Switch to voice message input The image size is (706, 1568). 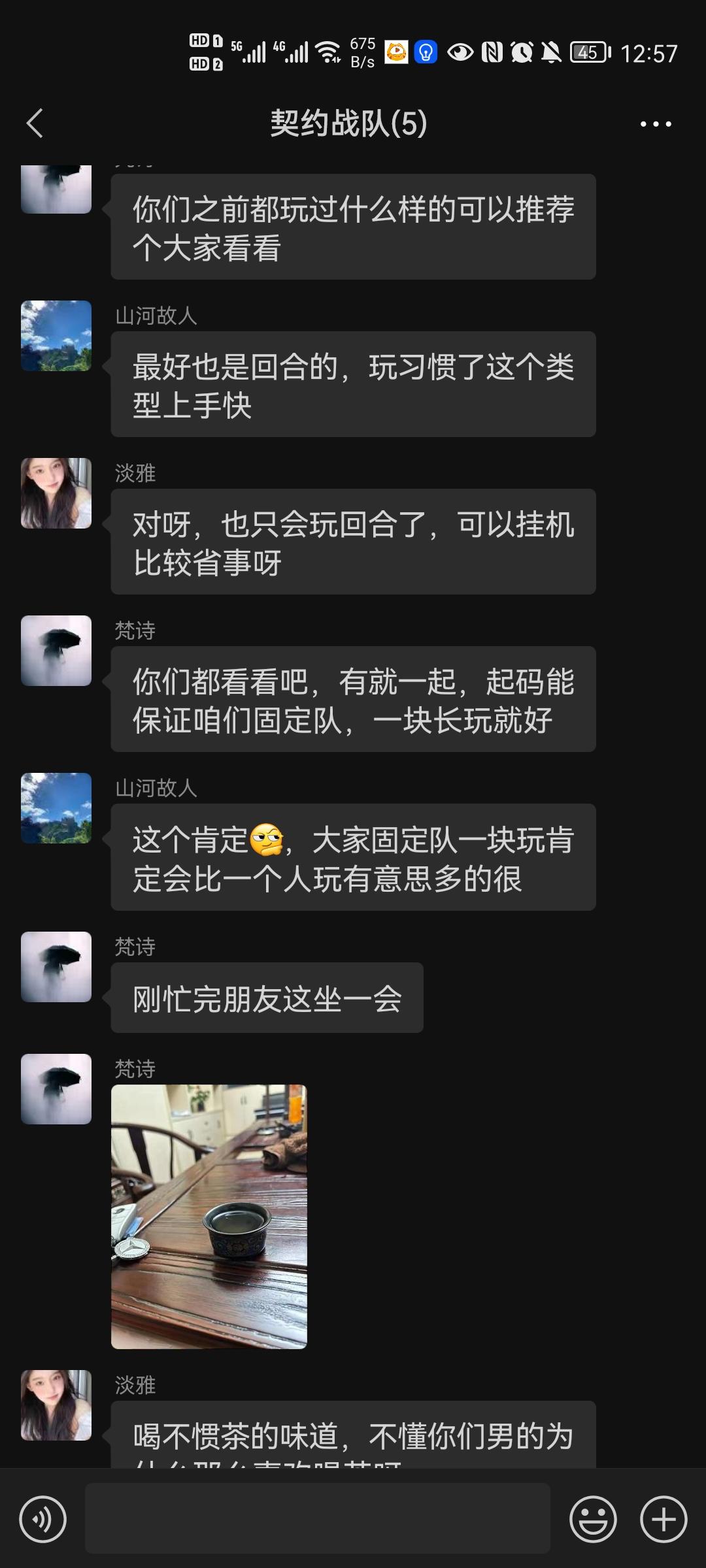43,1520
